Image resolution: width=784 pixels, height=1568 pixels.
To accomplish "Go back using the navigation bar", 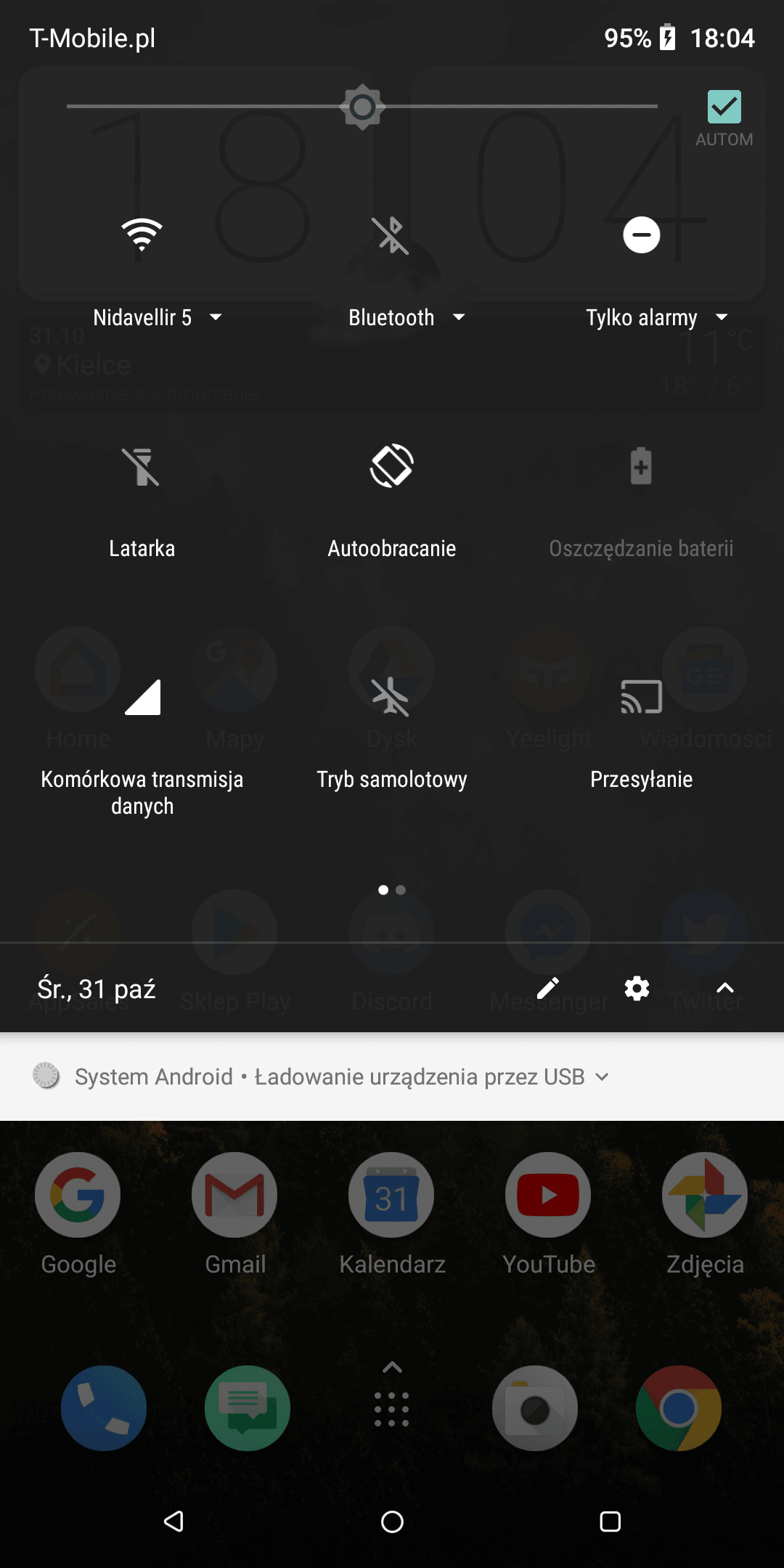I will pyautogui.click(x=173, y=1521).
